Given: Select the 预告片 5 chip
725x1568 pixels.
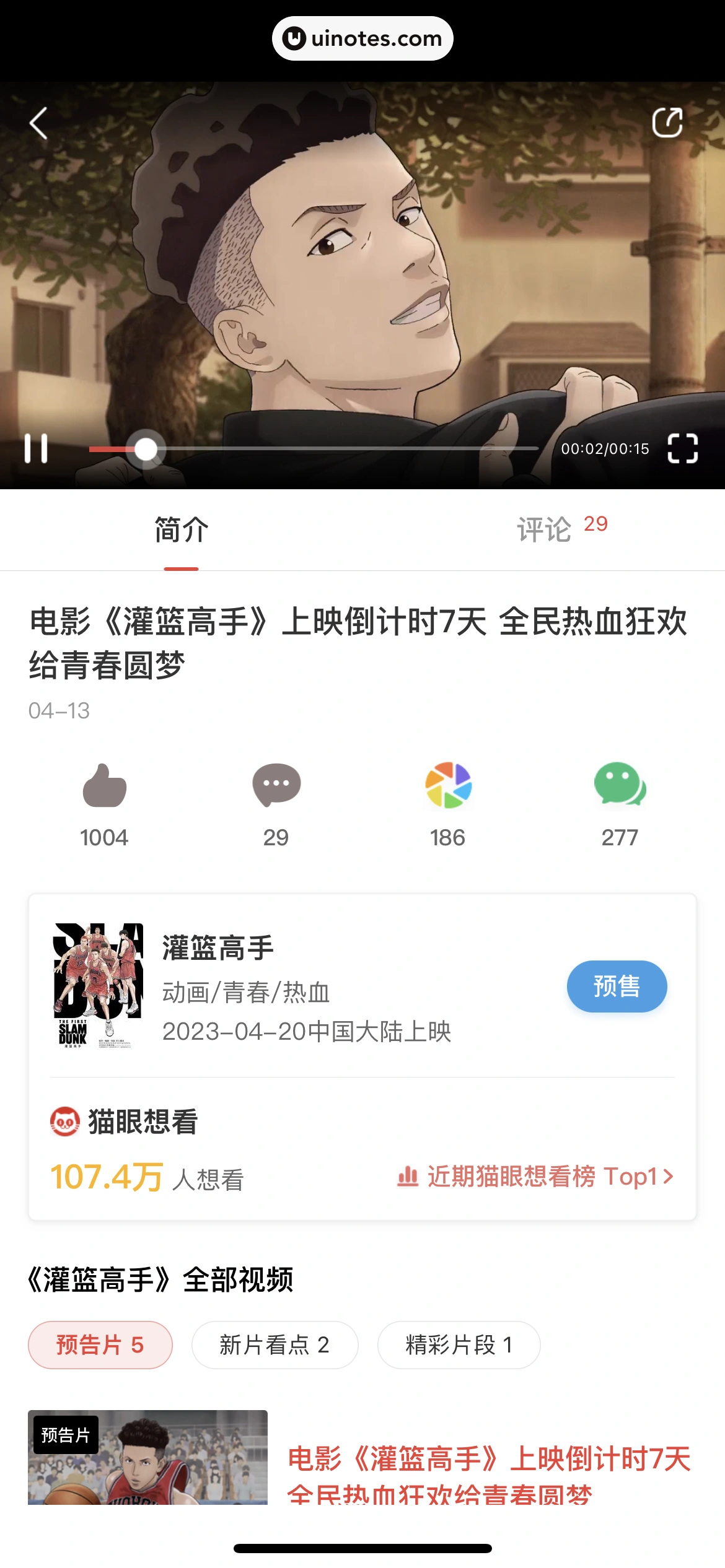Looking at the screenshot, I should coord(100,1345).
